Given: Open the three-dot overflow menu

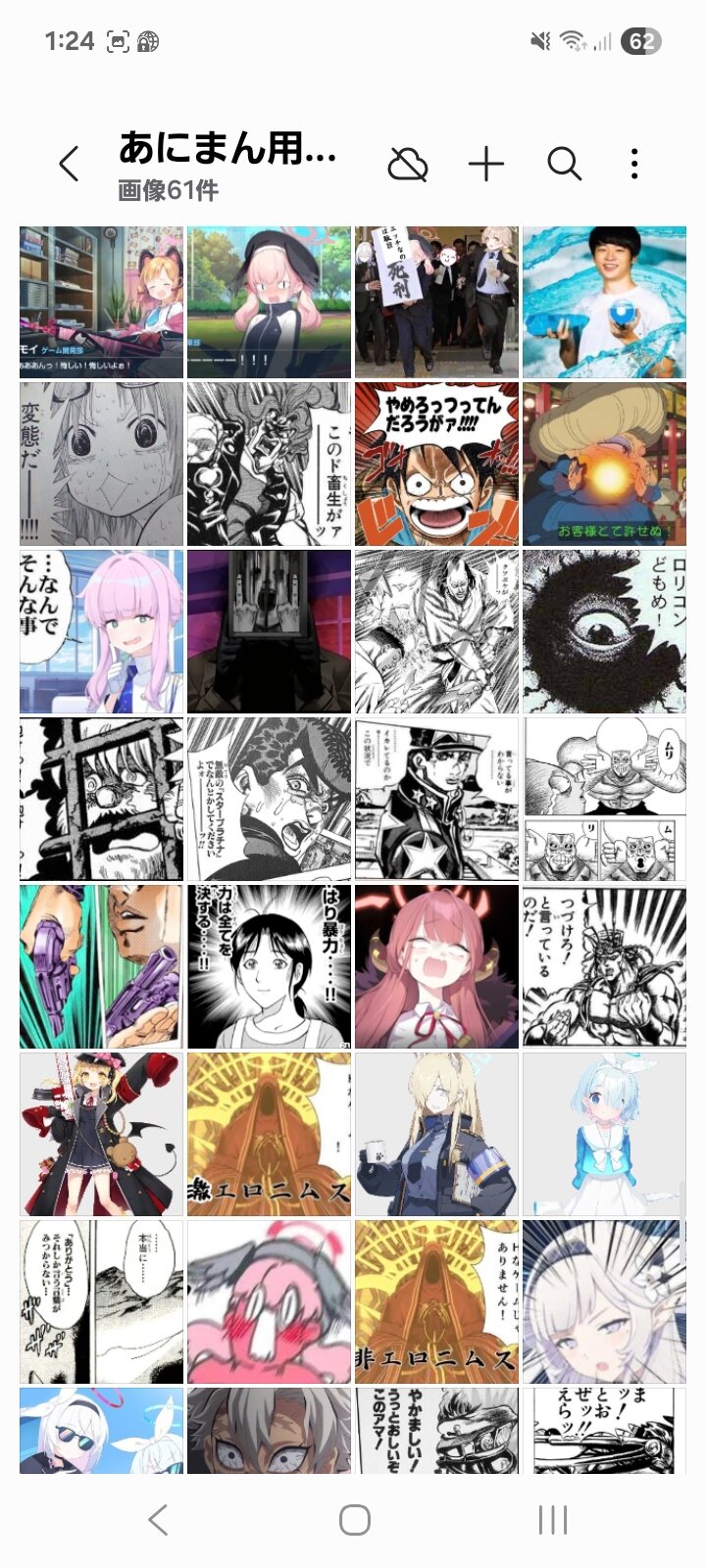Looking at the screenshot, I should tap(634, 165).
